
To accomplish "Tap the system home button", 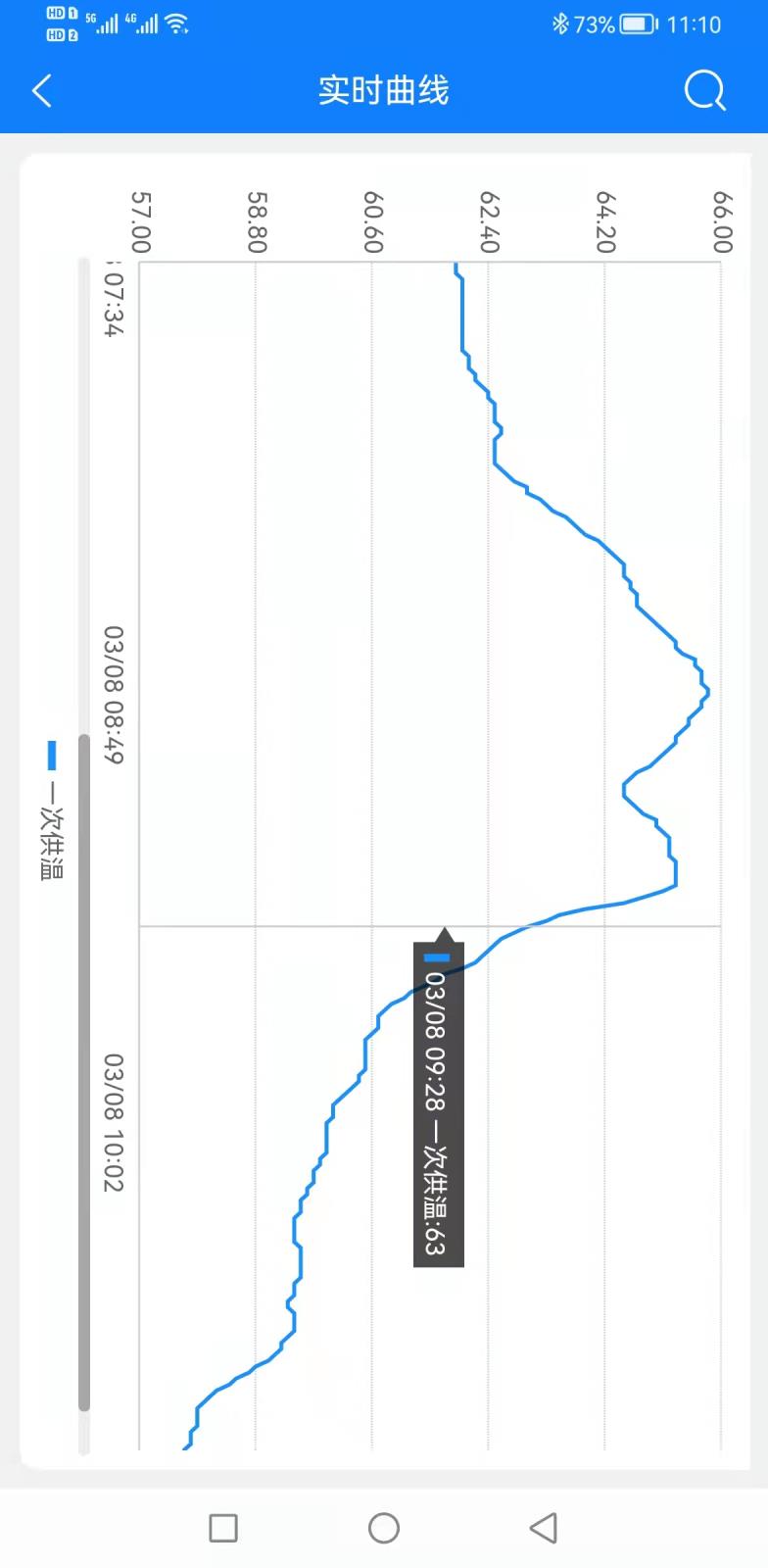I will pyautogui.click(x=384, y=1527).
